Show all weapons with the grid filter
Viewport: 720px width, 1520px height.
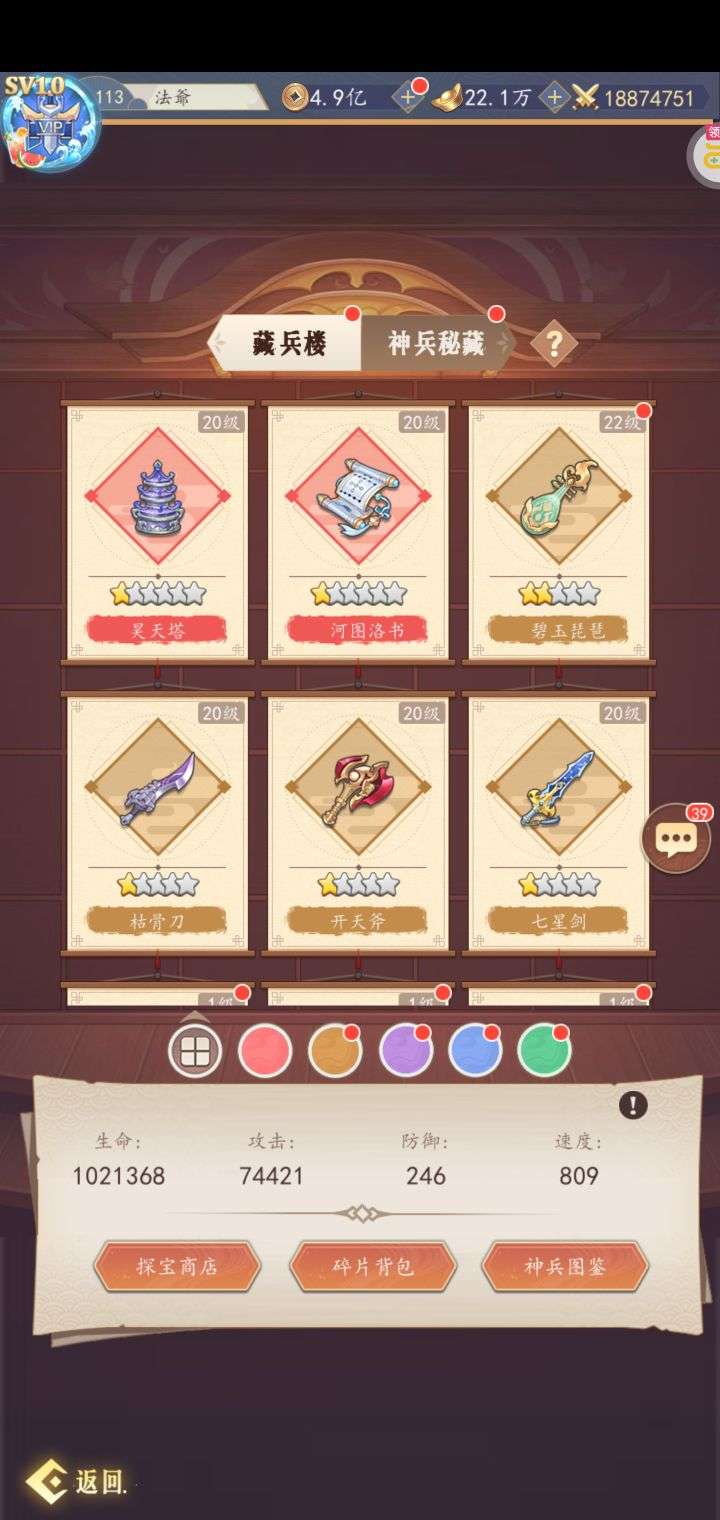tap(195, 1050)
